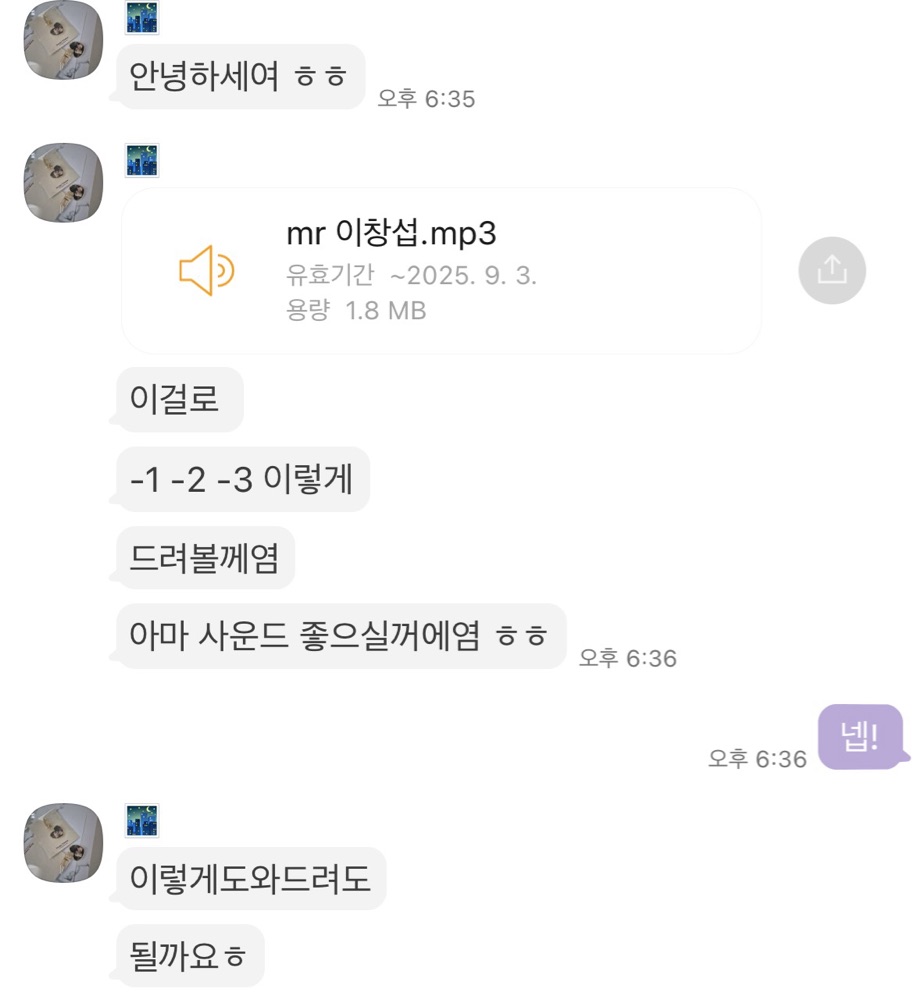Open sender's profile picture above 이렇게도와드려도 message
This screenshot has height=1000, width=921.
coord(63,842)
